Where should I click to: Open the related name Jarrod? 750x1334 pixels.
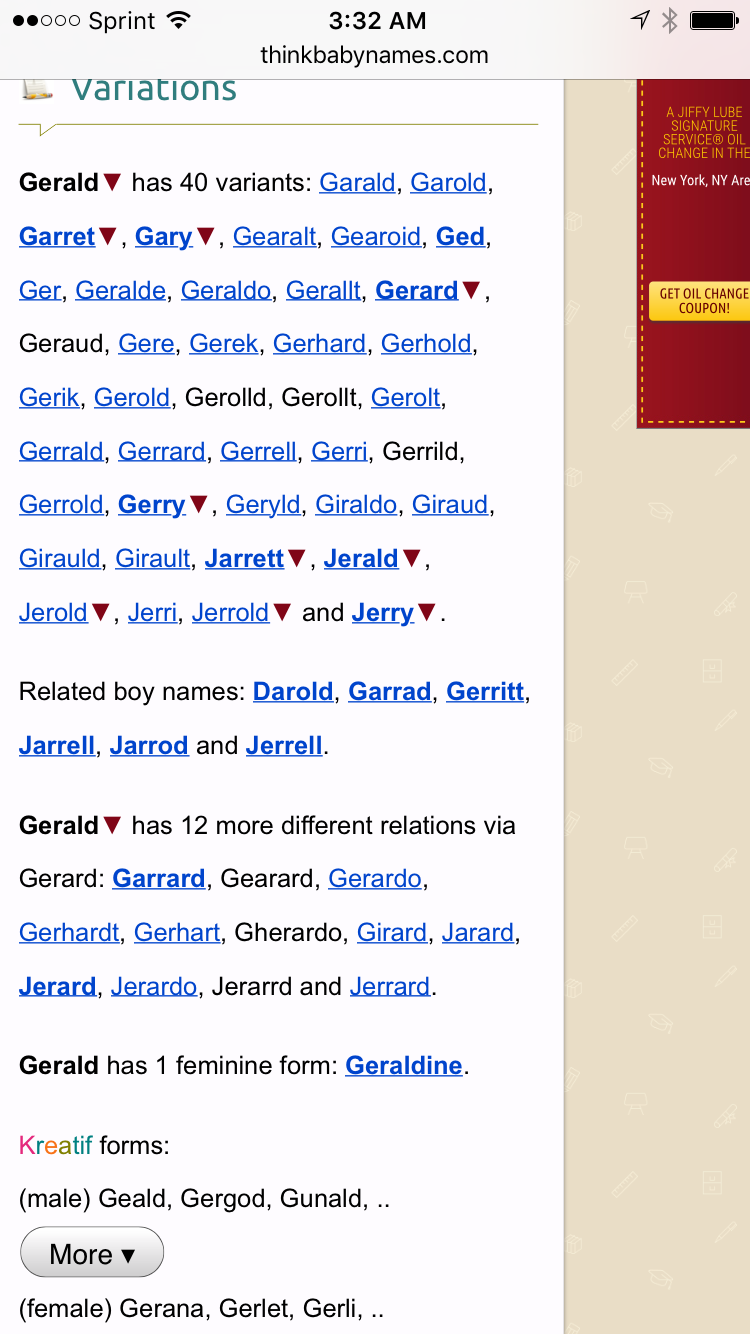pyautogui.click(x=149, y=746)
